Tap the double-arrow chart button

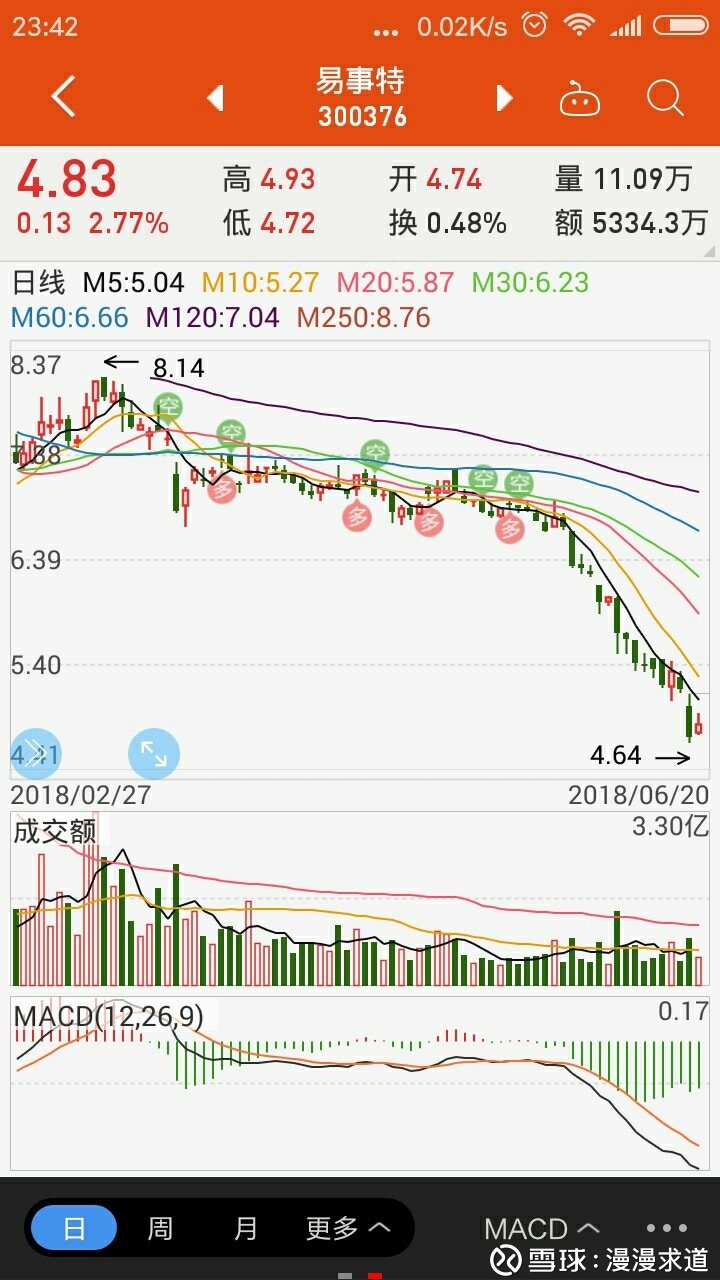[x=35, y=753]
